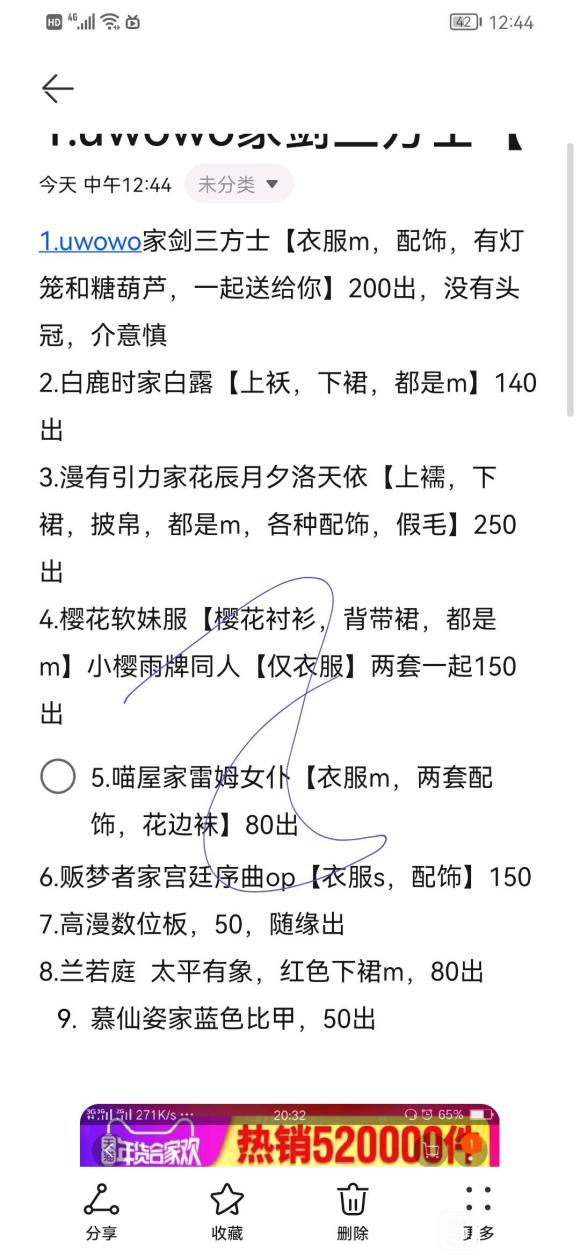Viewport: 580px width, 1257px height.
Task: Tap the embedded 热销520000件 image
Action: pos(289,1135)
